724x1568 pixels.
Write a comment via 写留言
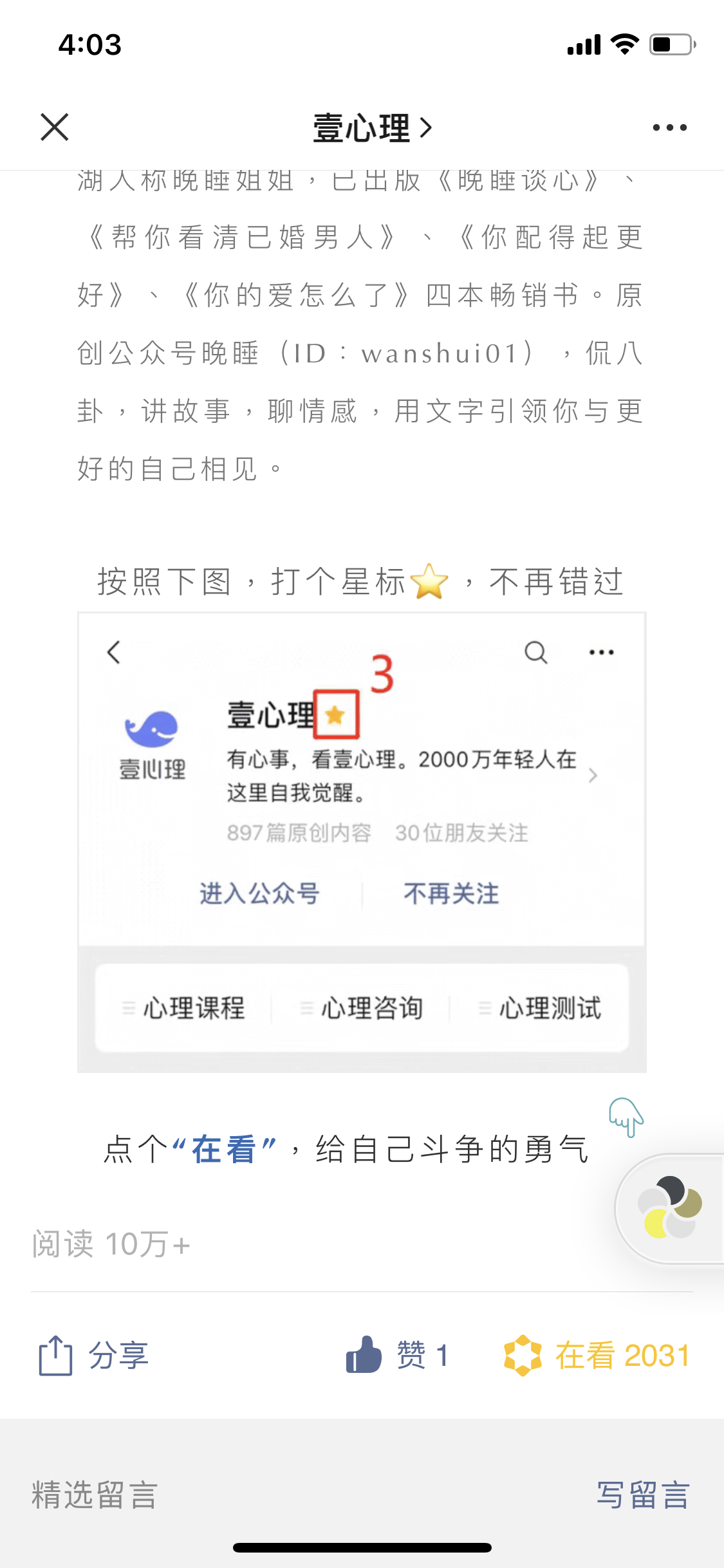tap(642, 1494)
